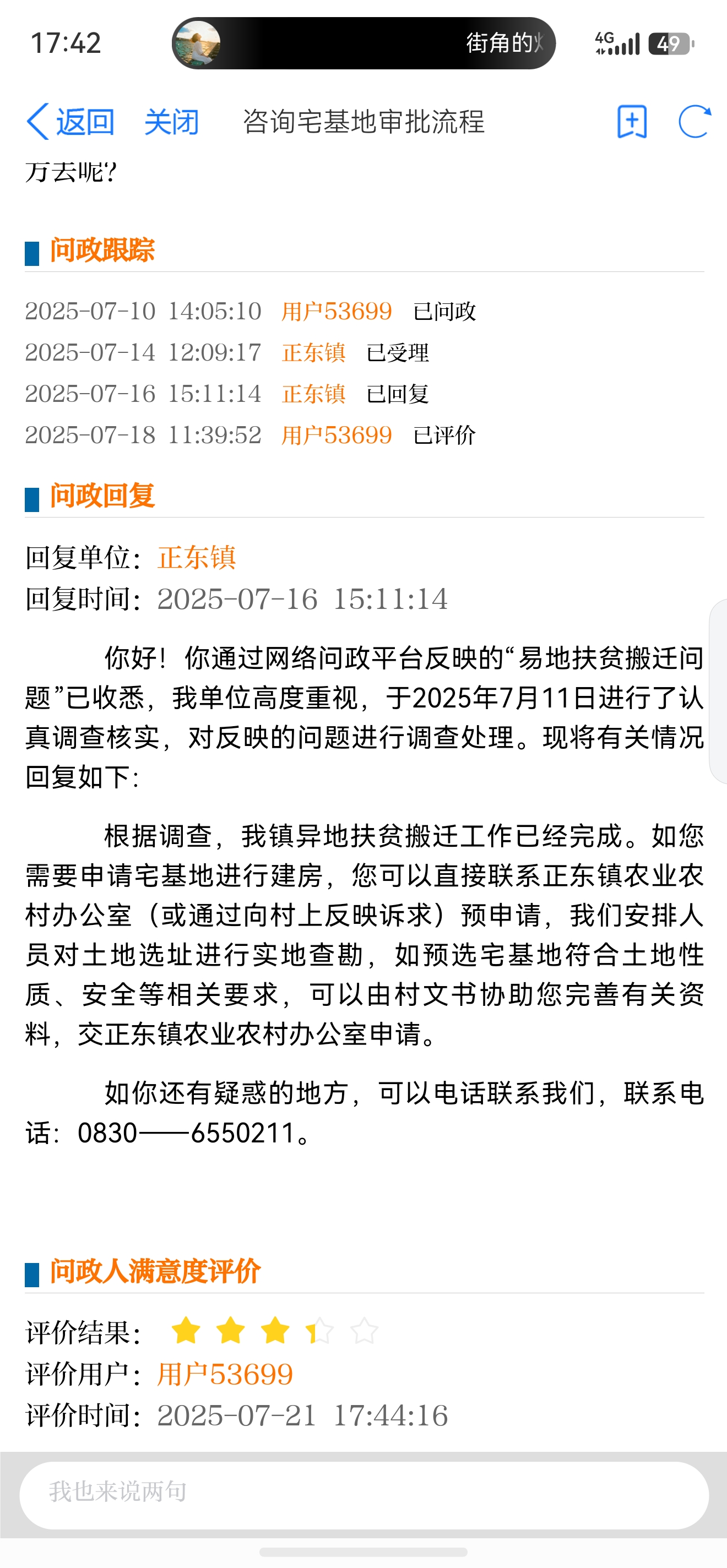Go back using the 返回 button
The height and width of the screenshot is (1568, 727).
(70, 122)
